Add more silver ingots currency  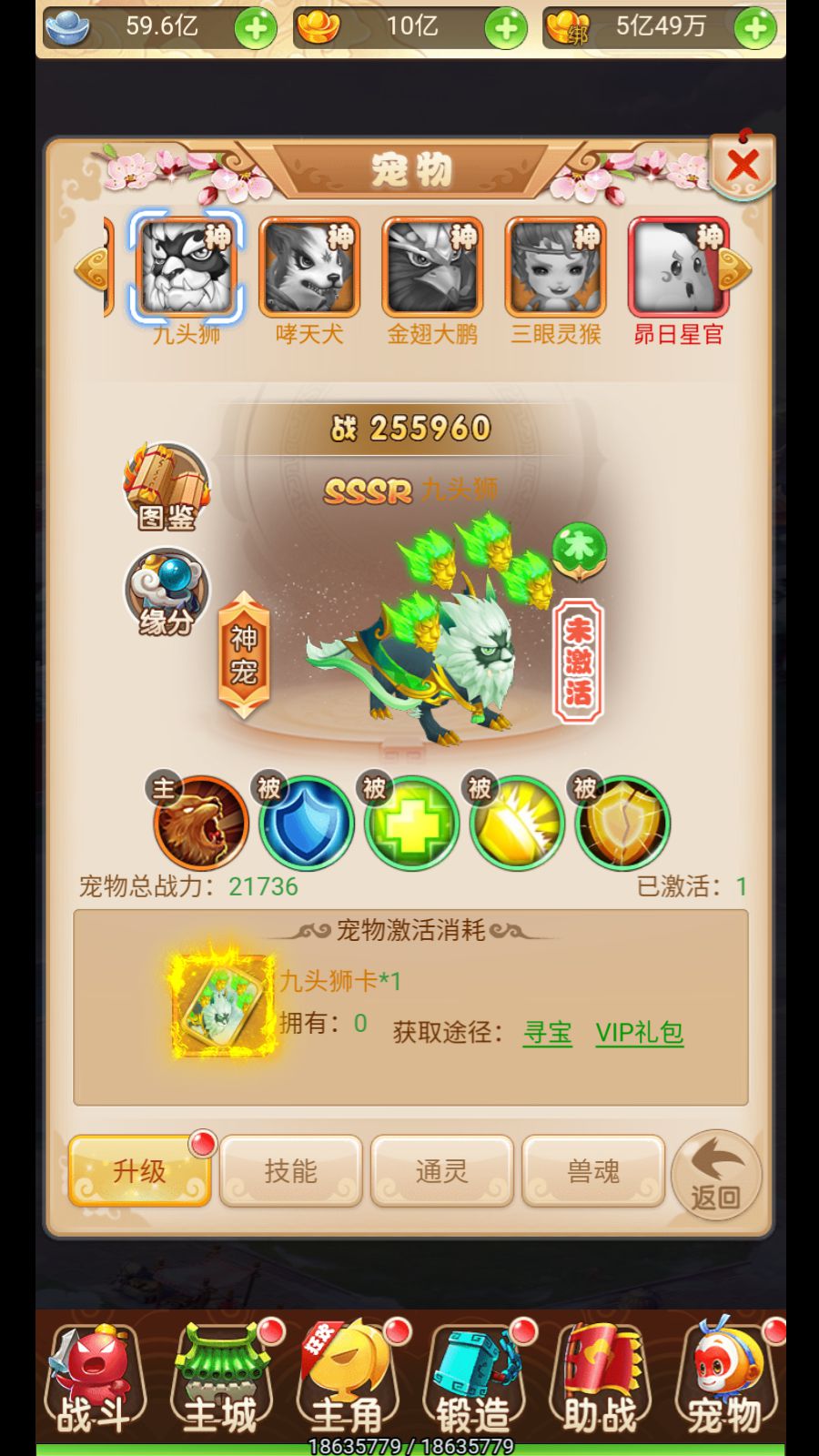click(256, 28)
